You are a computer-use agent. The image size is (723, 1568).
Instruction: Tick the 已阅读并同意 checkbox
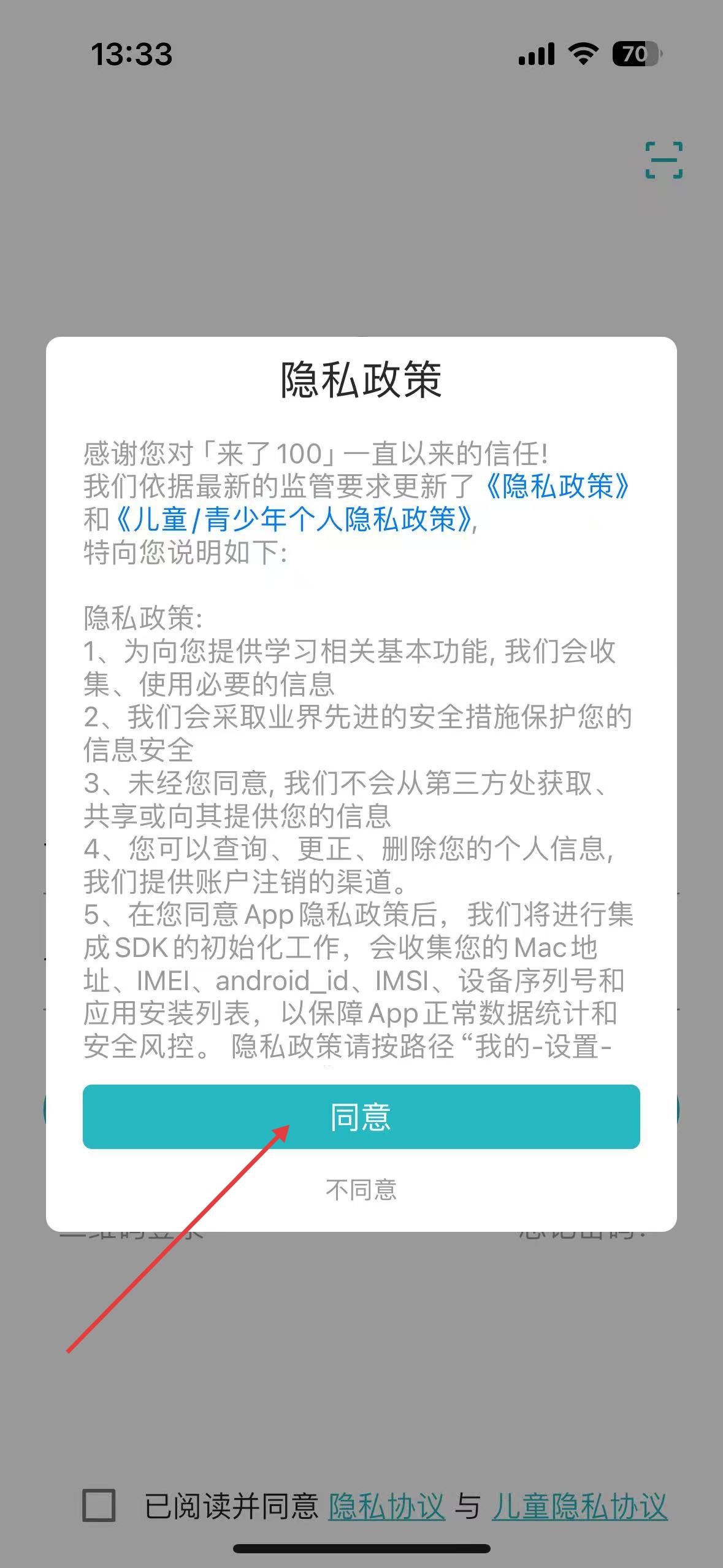99,1505
